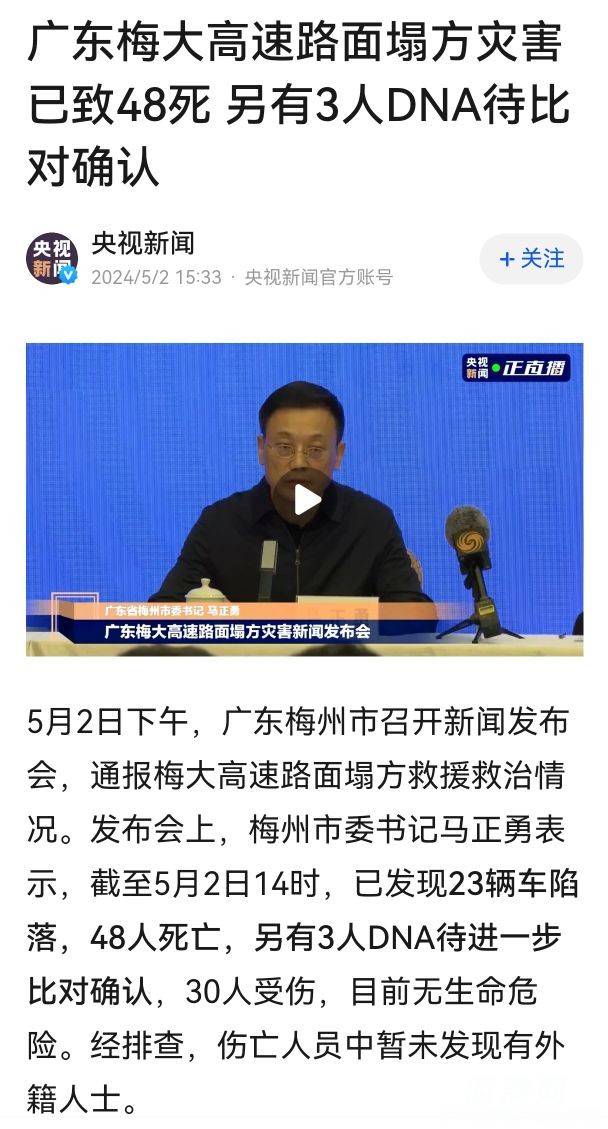The height and width of the screenshot is (1129, 608).
Task: Play the press conference video
Action: [306, 499]
